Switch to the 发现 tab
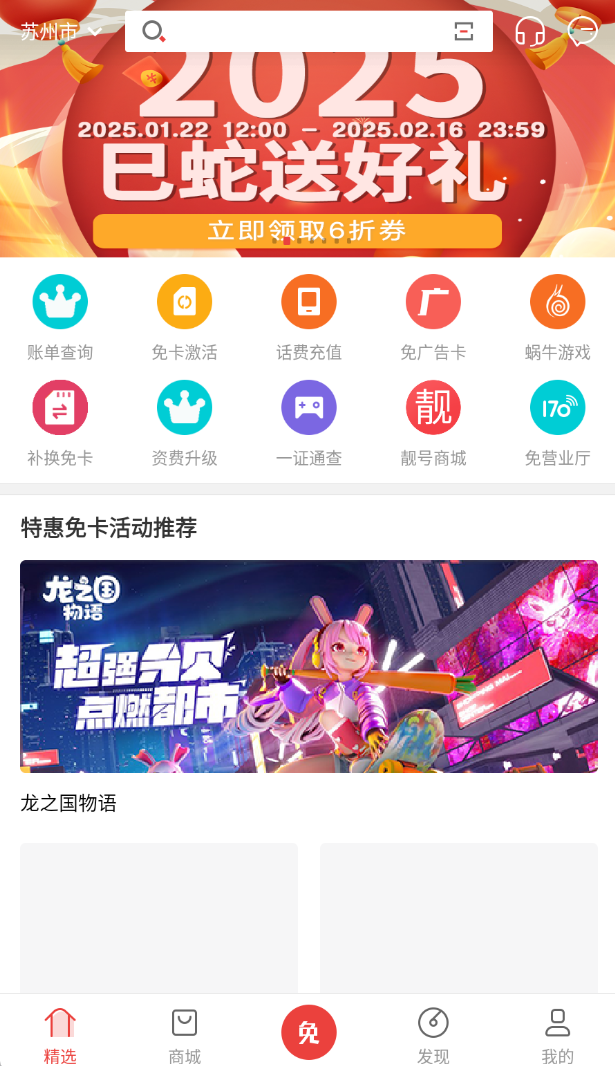Image resolution: width=615 pixels, height=1066 pixels. tap(433, 1035)
